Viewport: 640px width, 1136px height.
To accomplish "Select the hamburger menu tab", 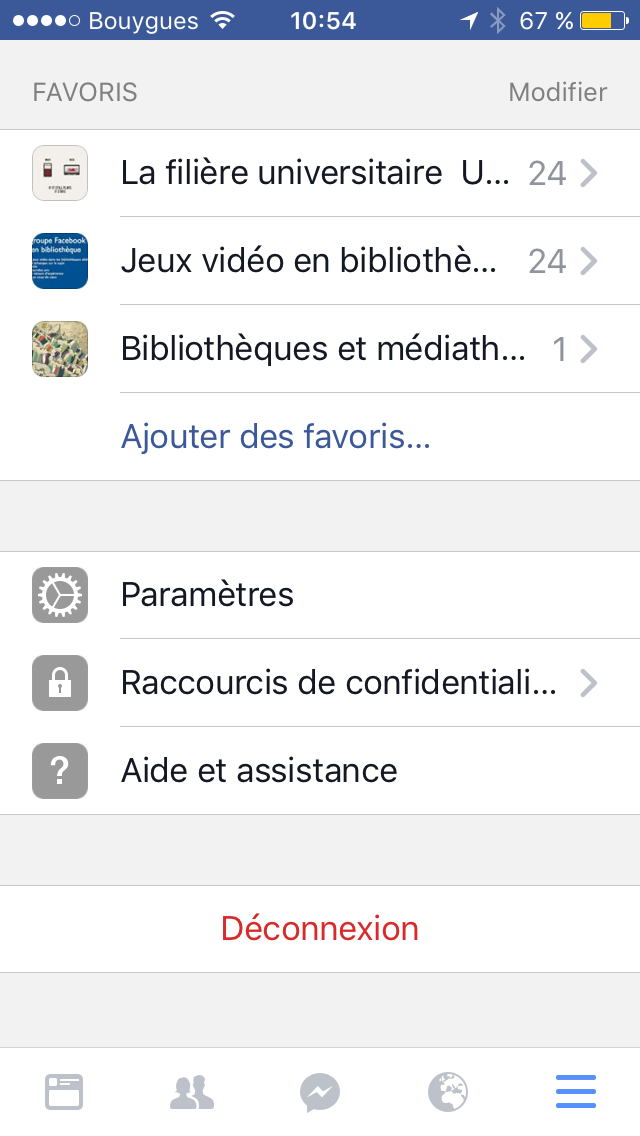I will pos(575,1092).
